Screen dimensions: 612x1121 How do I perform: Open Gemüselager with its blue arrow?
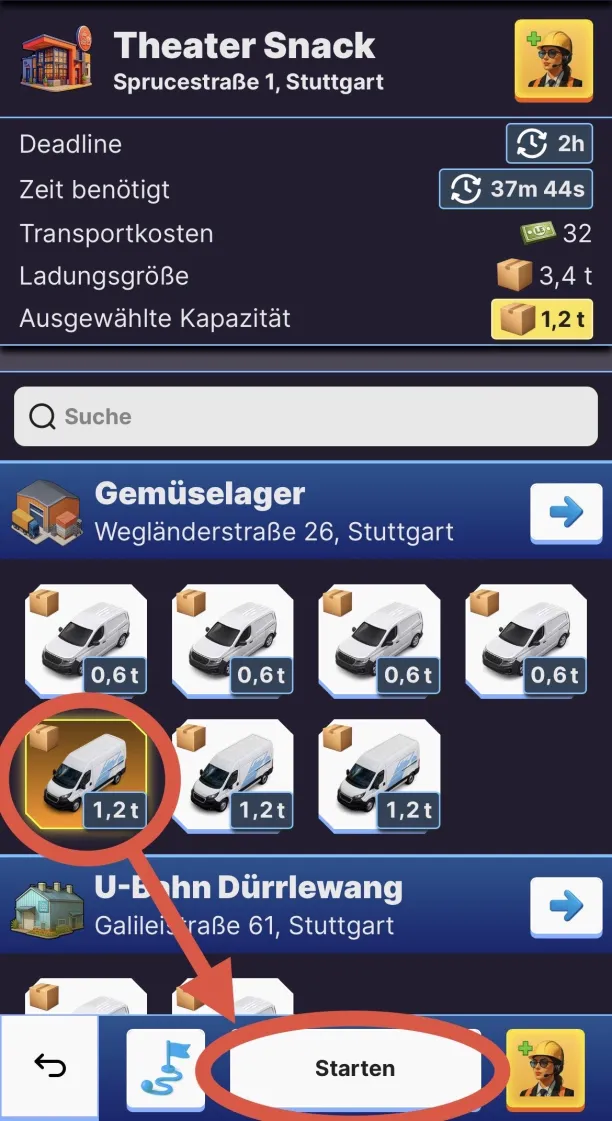(x=567, y=513)
